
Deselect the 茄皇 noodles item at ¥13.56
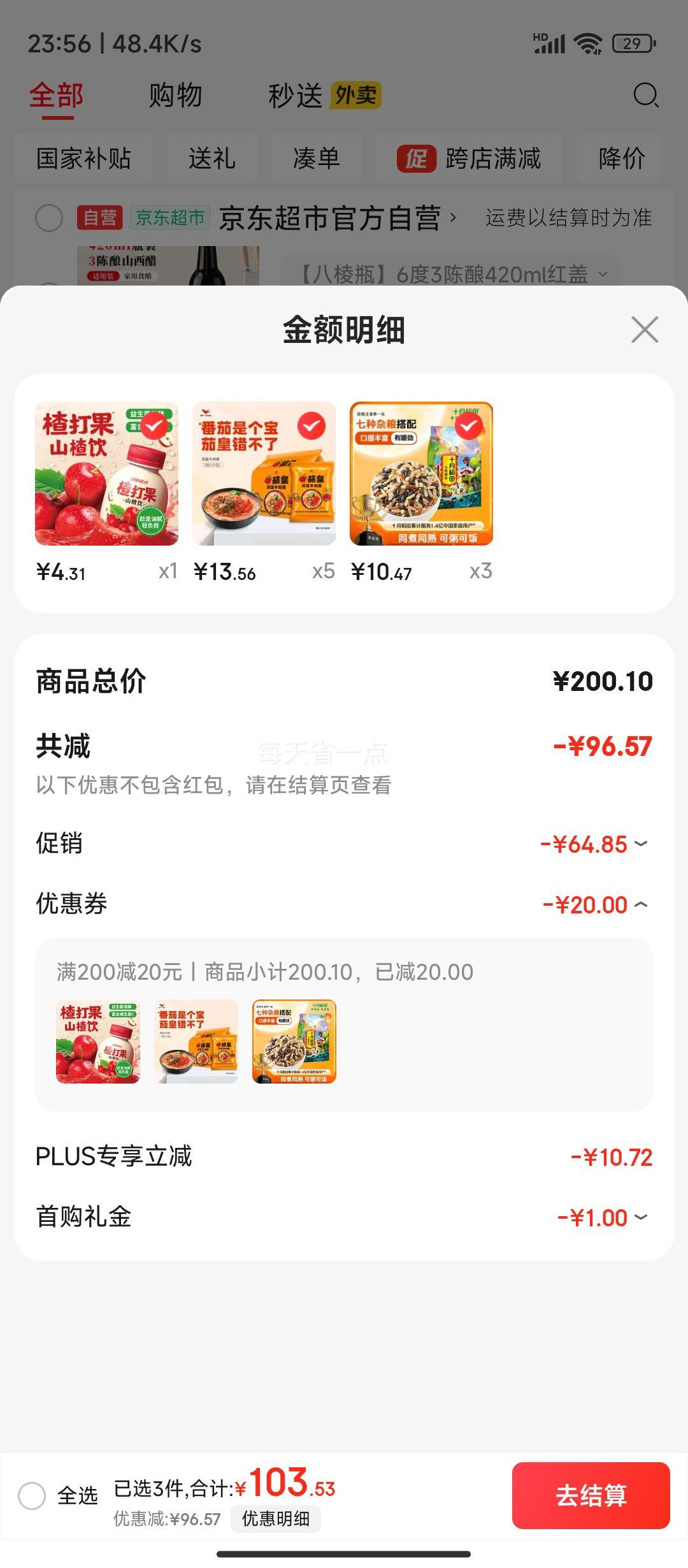pyautogui.click(x=312, y=426)
